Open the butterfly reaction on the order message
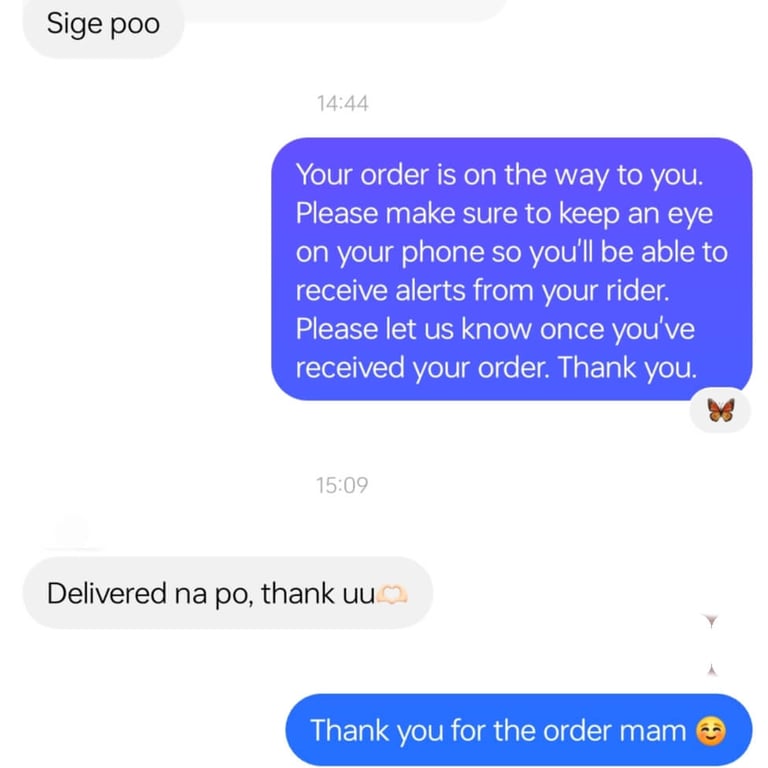This screenshot has width=768, height=768. (720, 410)
